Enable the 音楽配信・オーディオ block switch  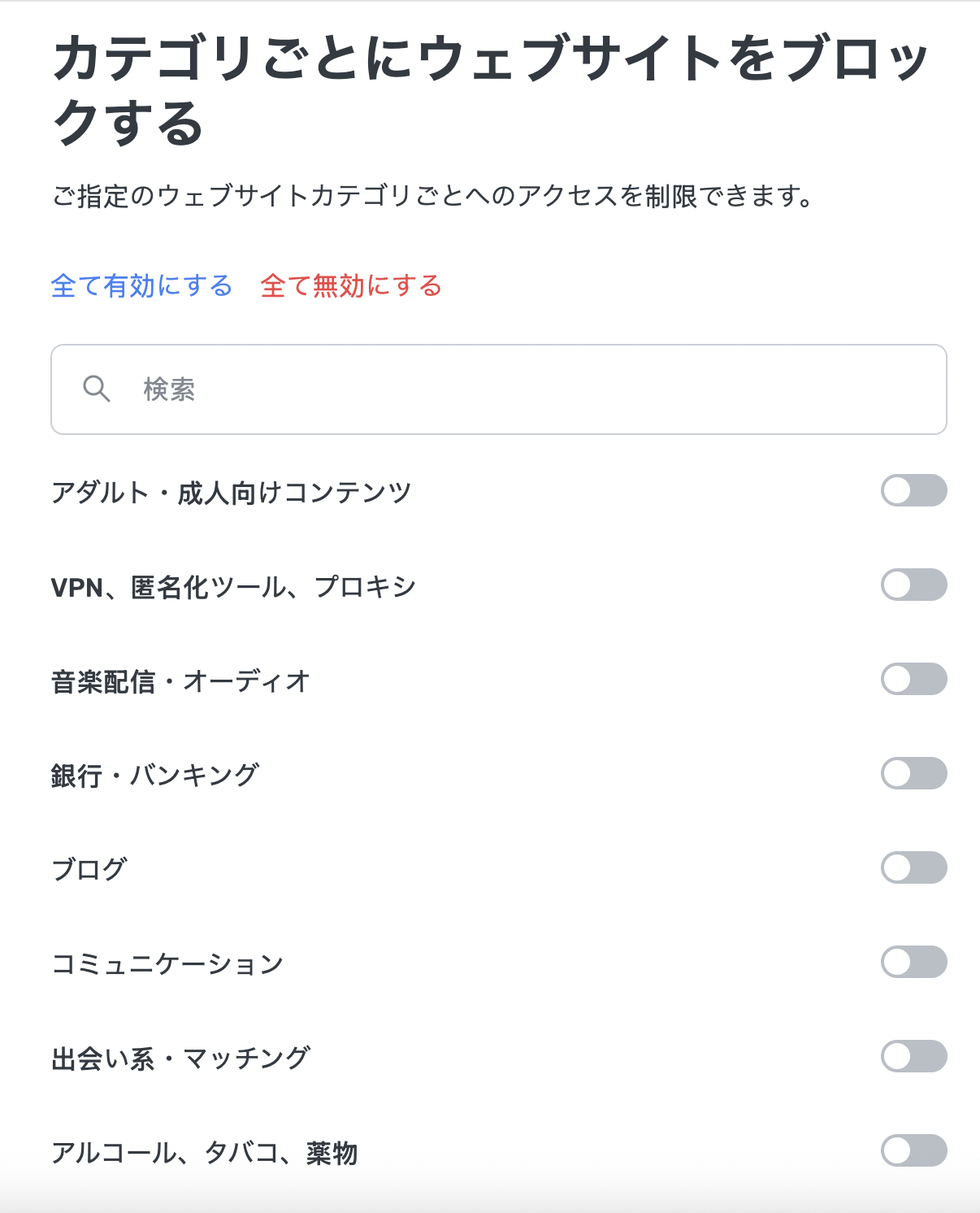click(914, 680)
